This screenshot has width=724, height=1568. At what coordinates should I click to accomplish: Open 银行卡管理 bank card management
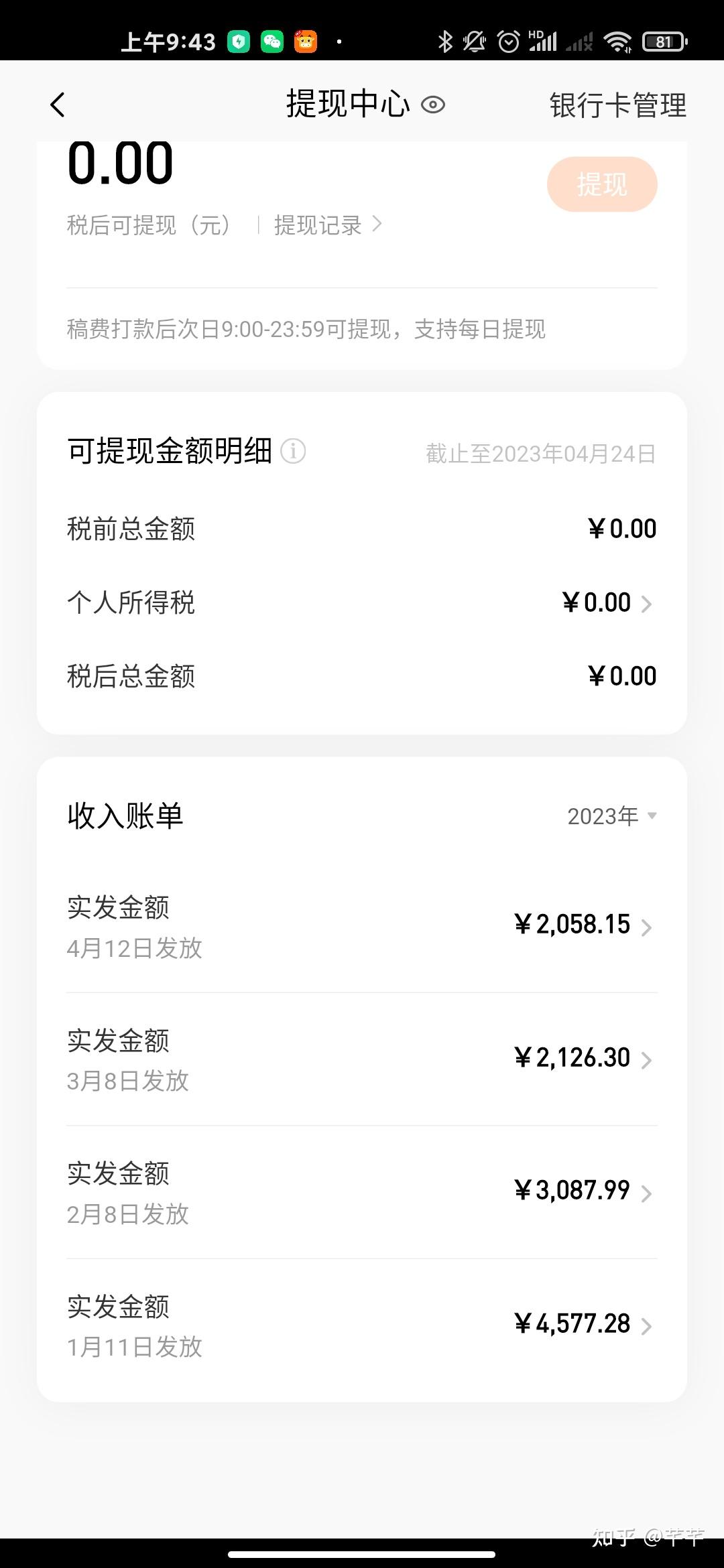pyautogui.click(x=617, y=105)
